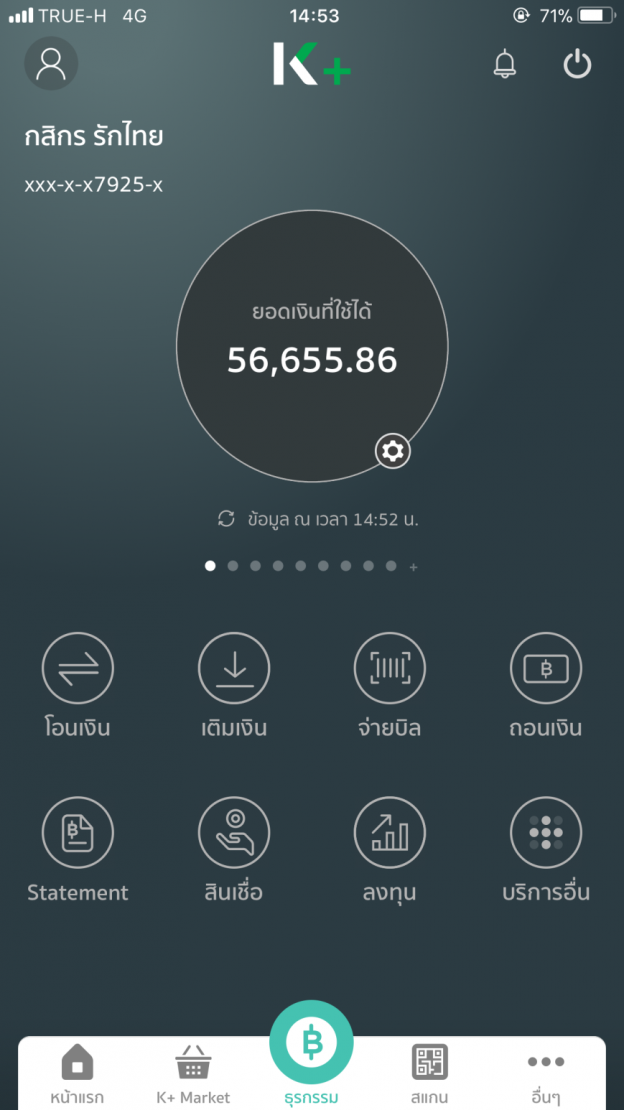Image resolution: width=624 pixels, height=1110 pixels.
Task: Open the อื่นๆ more tab
Action: (x=546, y=1072)
